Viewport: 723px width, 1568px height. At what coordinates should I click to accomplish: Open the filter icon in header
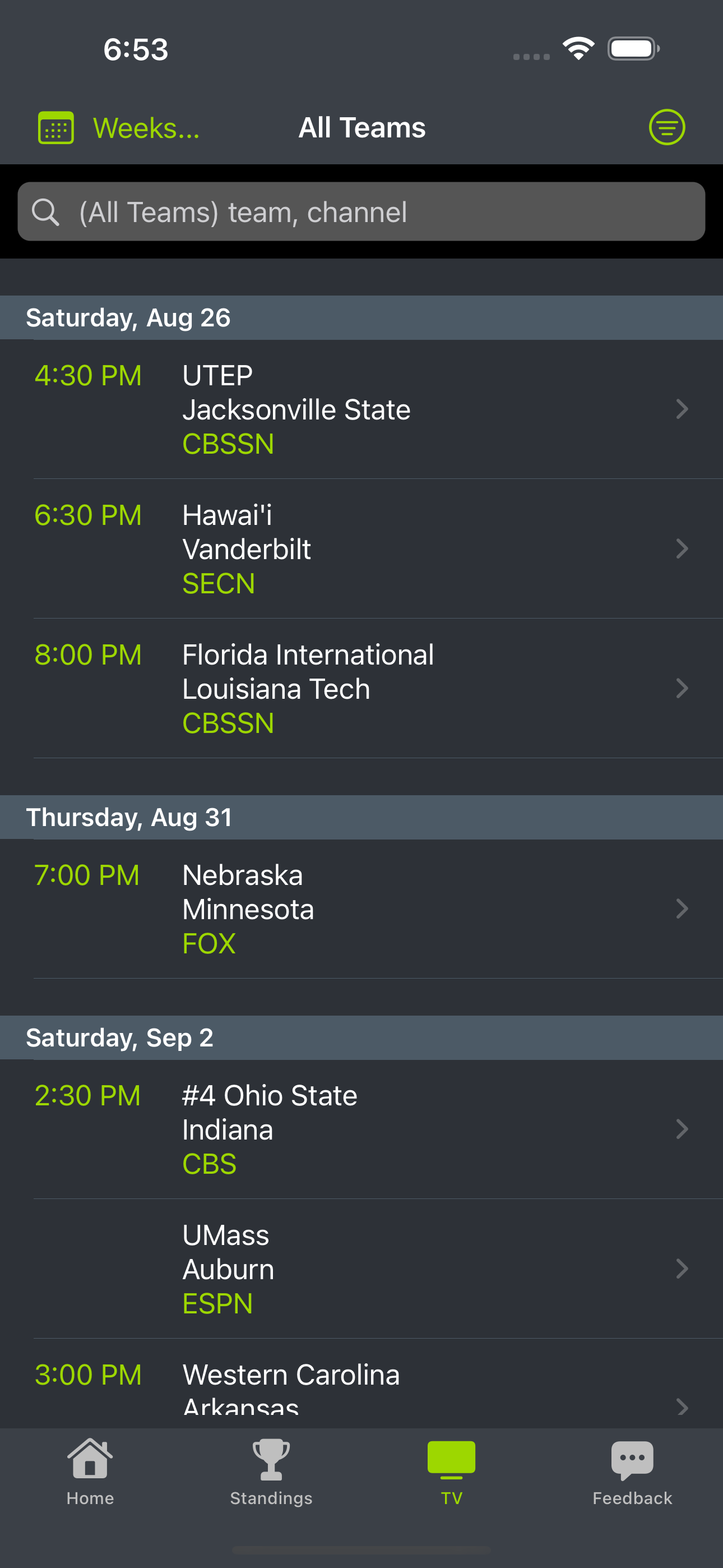[667, 127]
